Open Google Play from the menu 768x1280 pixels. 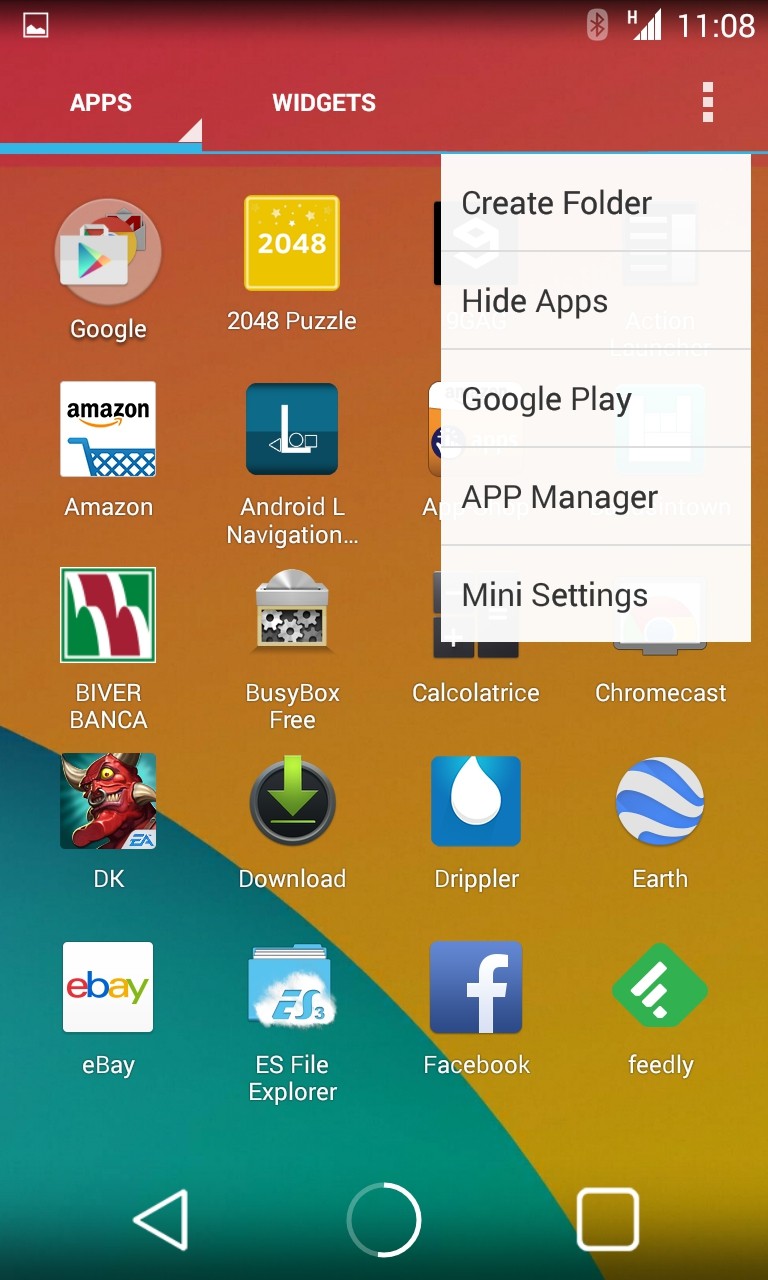[x=596, y=399]
